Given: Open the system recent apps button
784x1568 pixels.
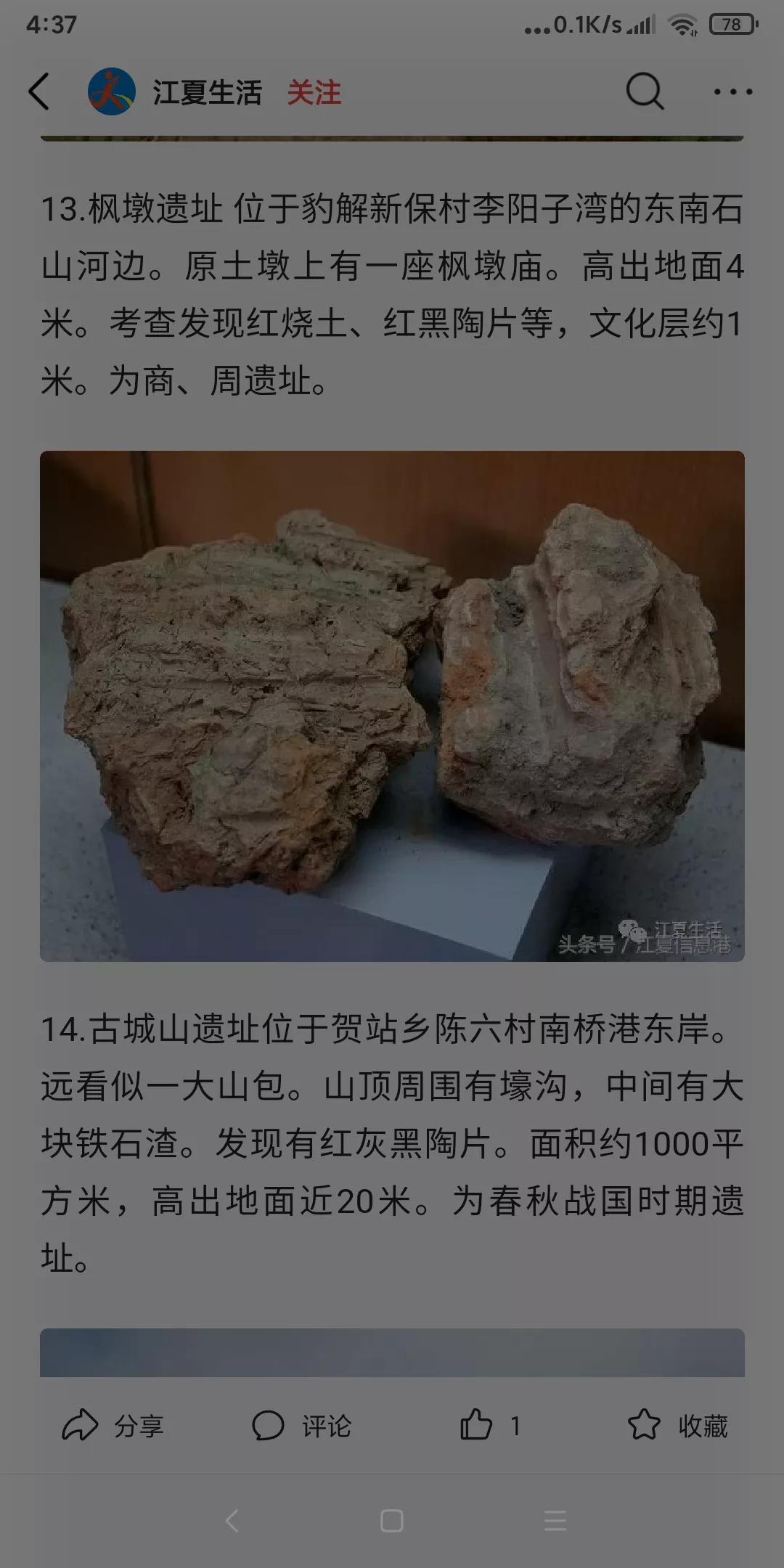Looking at the screenshot, I should pyautogui.click(x=555, y=1520).
